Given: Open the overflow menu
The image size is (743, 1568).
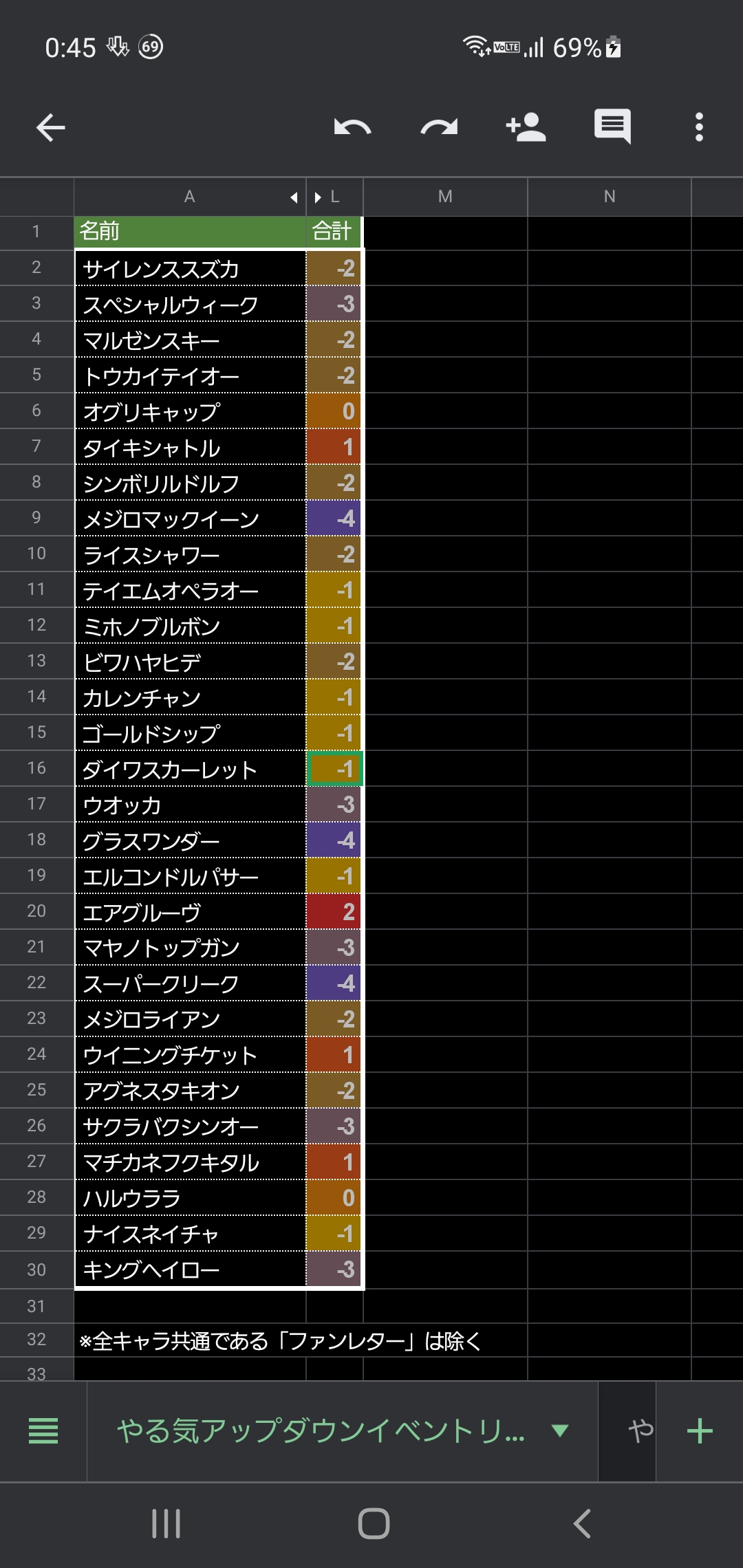Looking at the screenshot, I should click(x=699, y=127).
